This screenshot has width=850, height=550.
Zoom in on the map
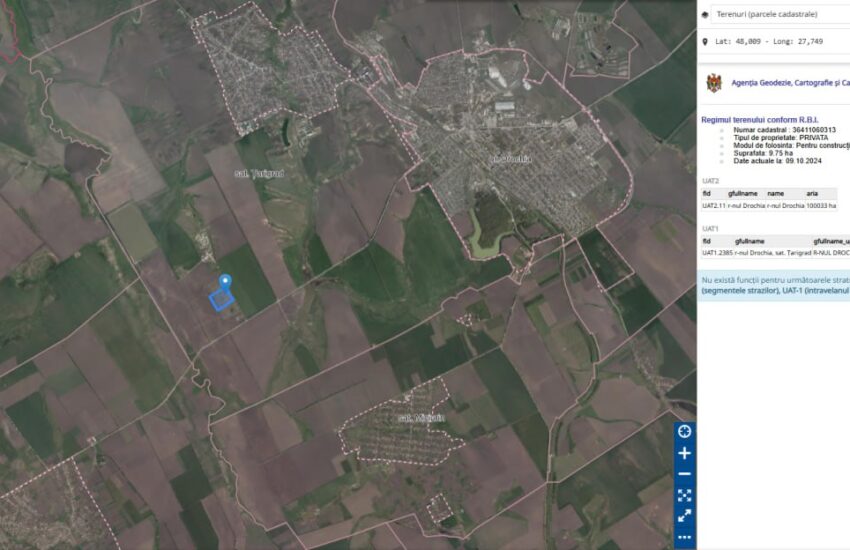point(684,453)
